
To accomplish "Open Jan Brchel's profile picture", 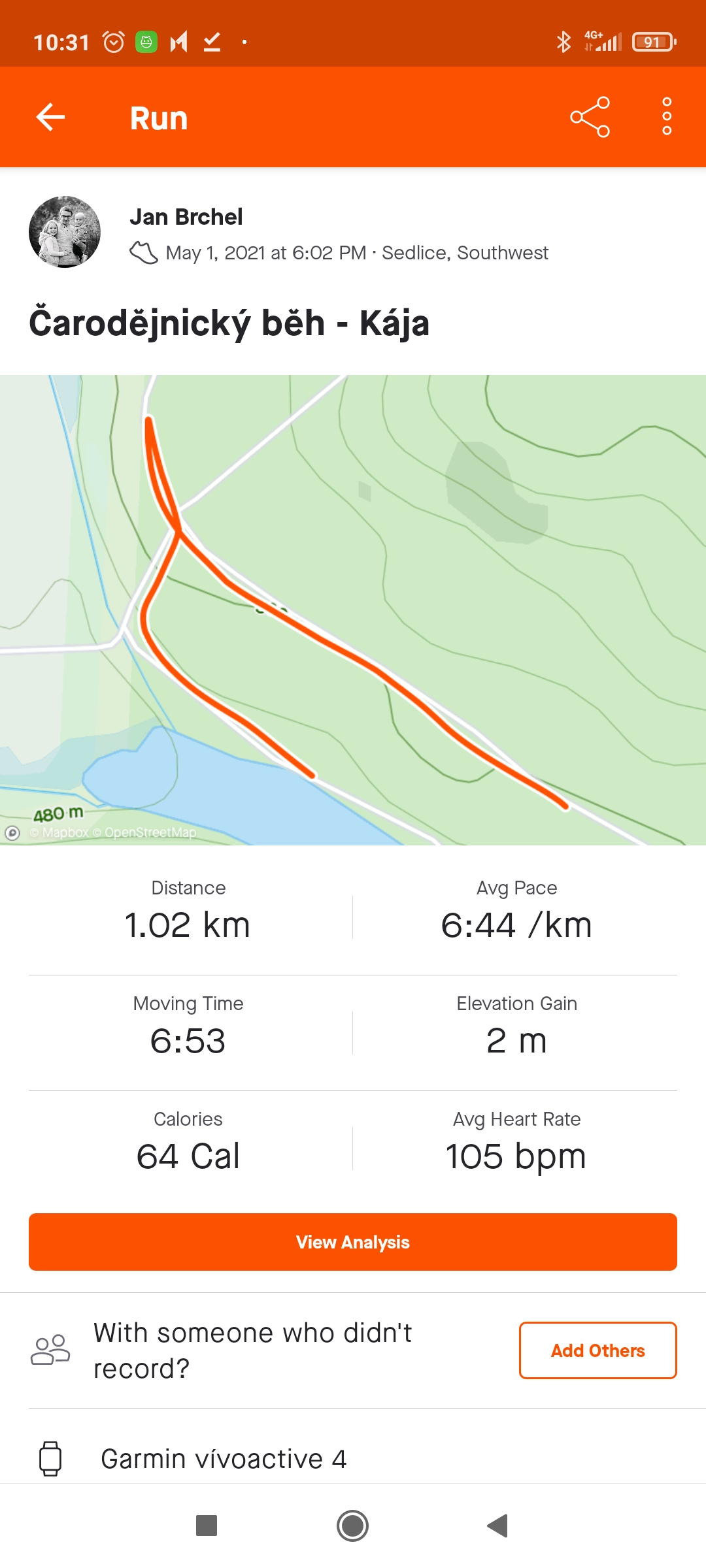I will (65, 232).
